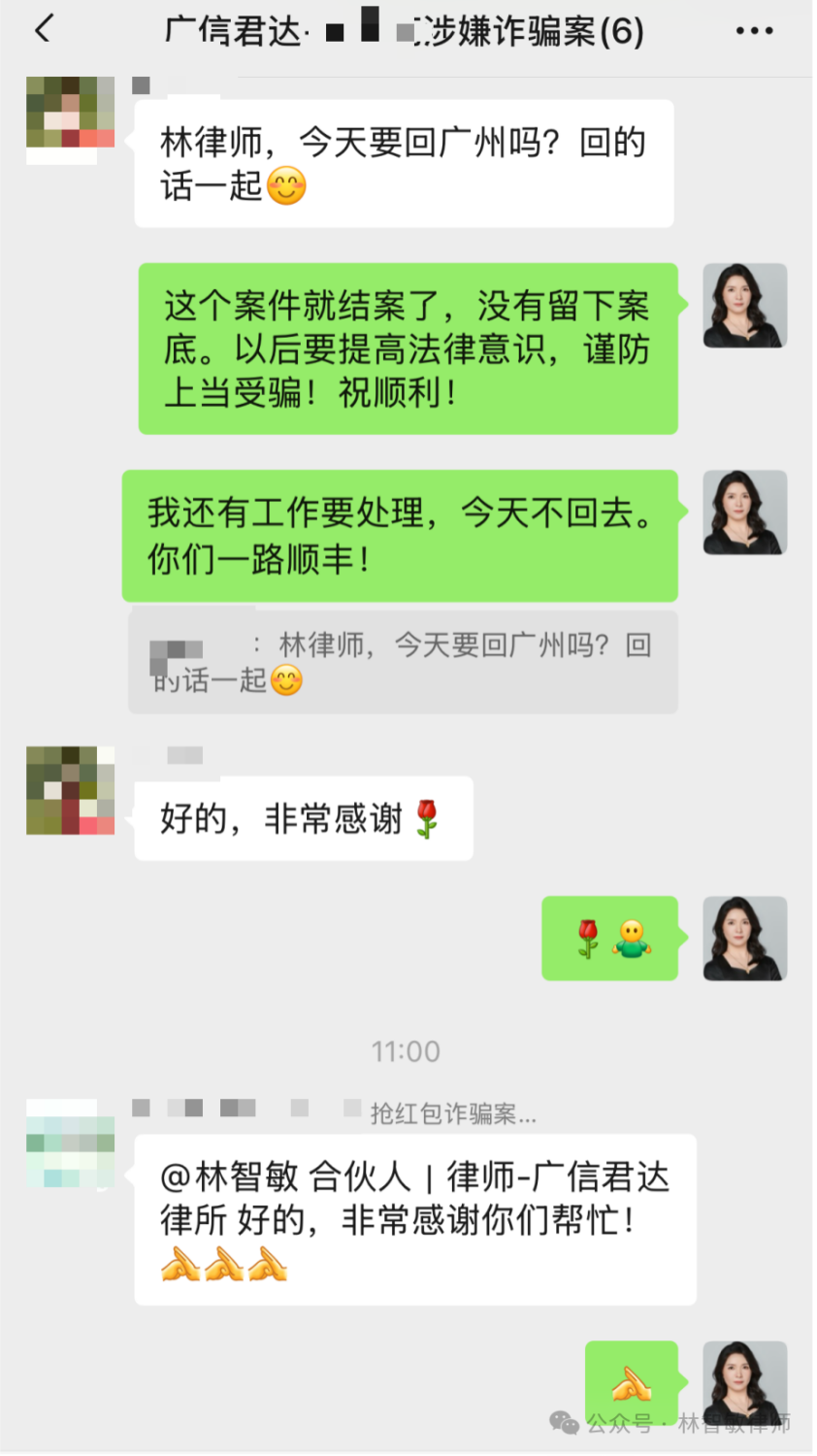Tap lawyer's avatar next to rose emoji reply
Viewport: 817px width, 1456px height.
coord(744,938)
